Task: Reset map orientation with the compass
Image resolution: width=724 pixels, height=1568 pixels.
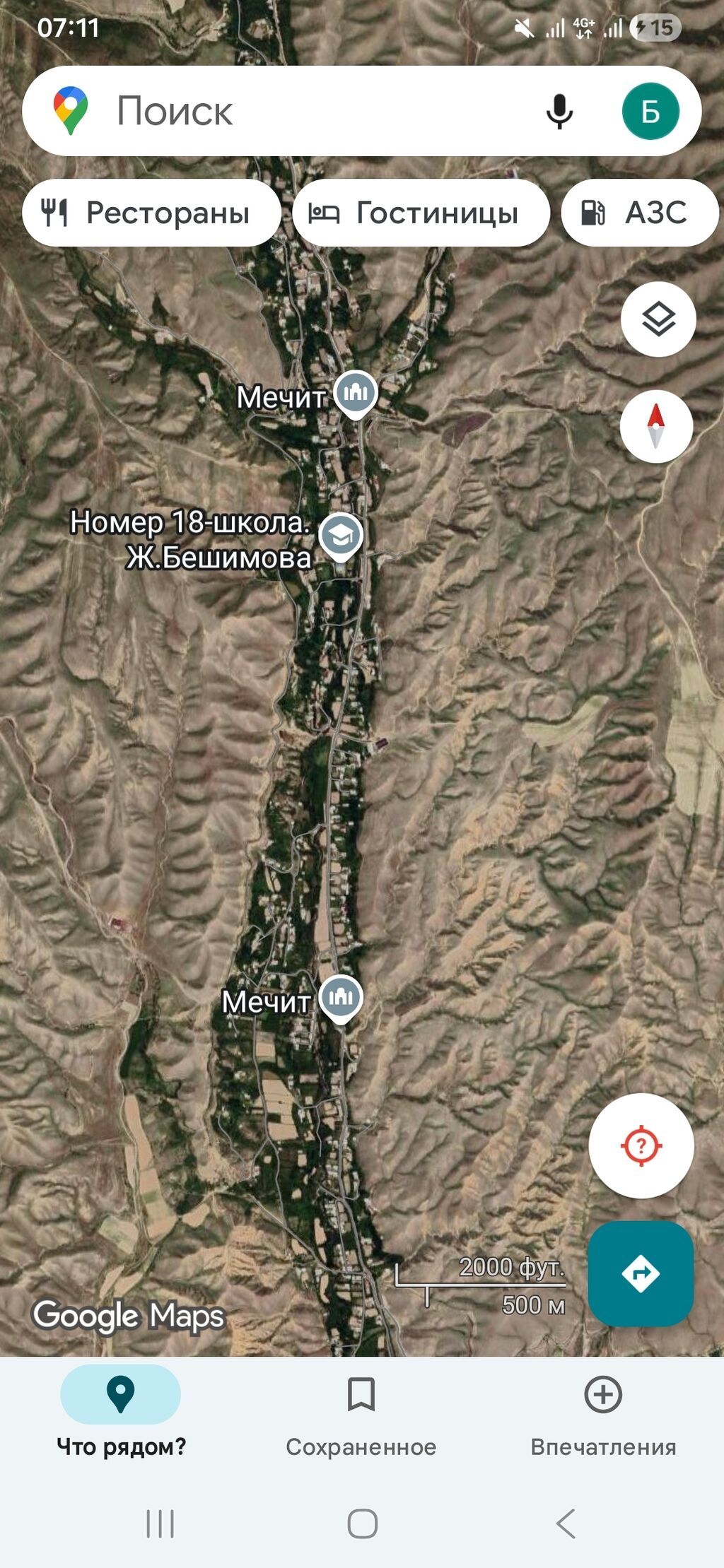Action: click(x=656, y=426)
